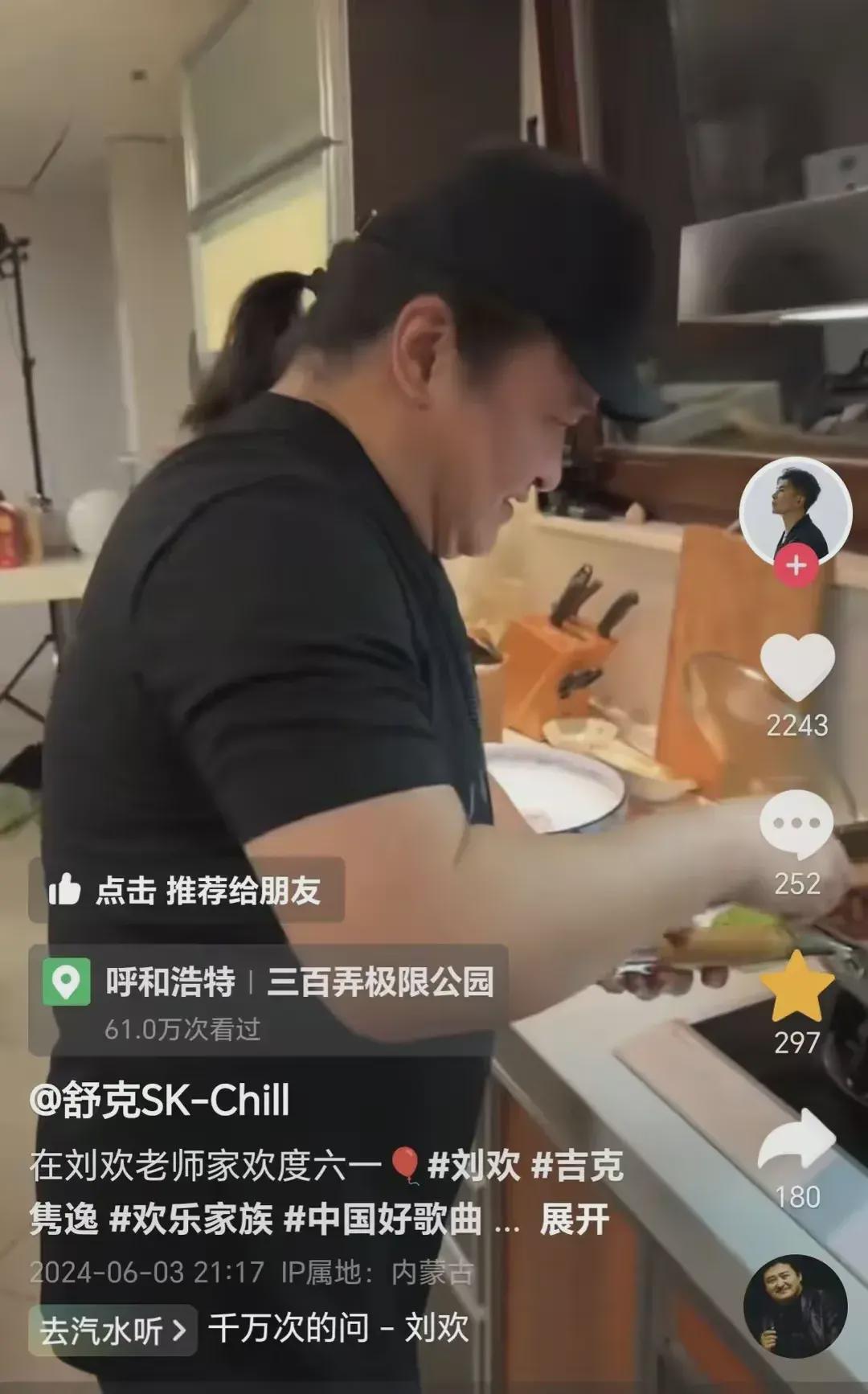Expand the caption with 展开
This screenshot has width=868, height=1394.
coord(574,1220)
